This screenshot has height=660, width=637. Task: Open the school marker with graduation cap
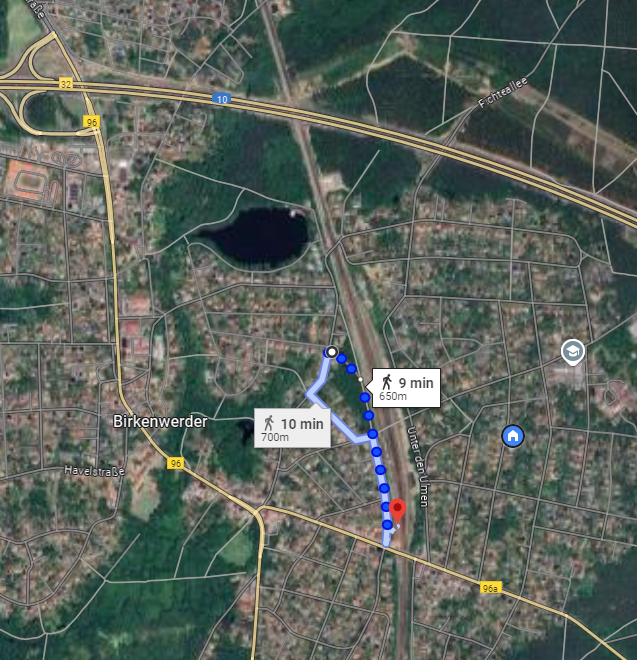pos(572,351)
